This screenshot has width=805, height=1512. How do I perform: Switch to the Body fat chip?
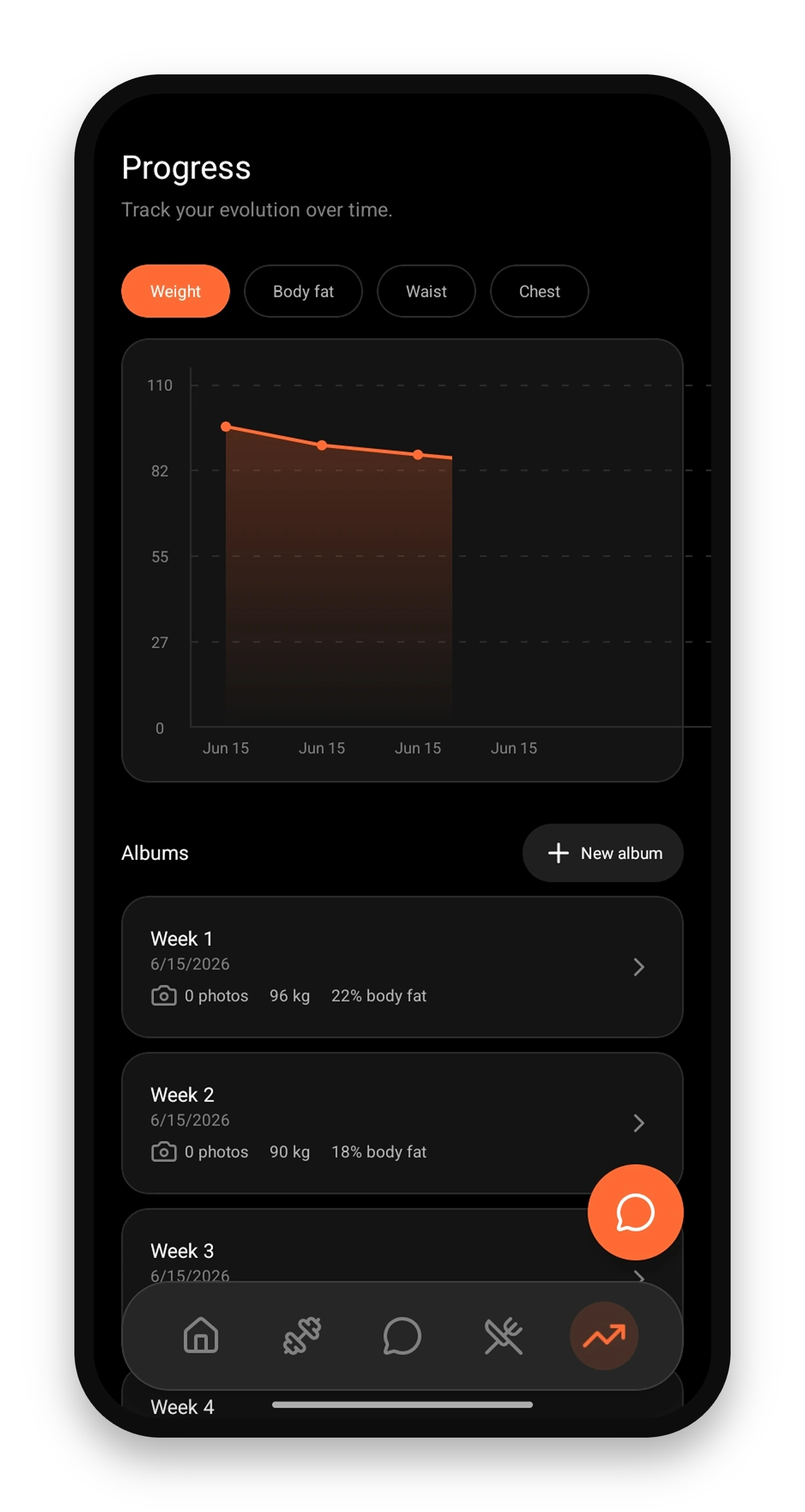tap(303, 291)
